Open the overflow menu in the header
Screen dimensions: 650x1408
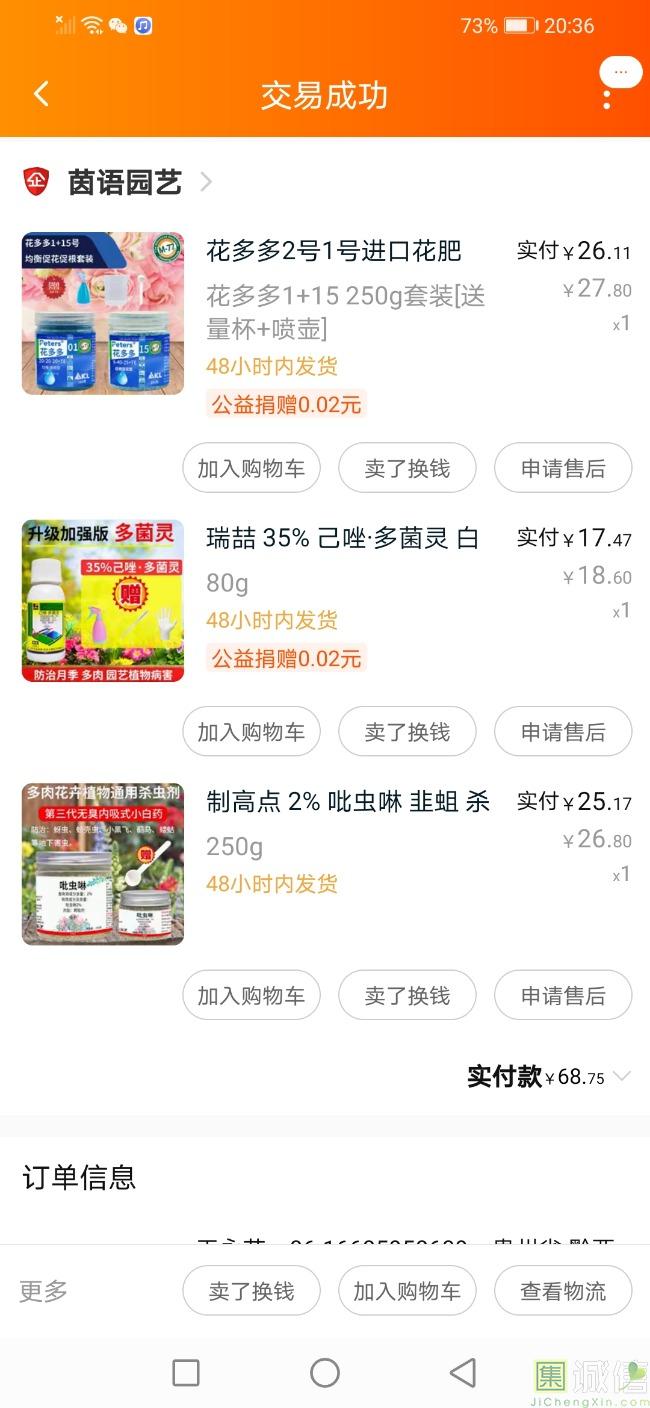coord(606,98)
